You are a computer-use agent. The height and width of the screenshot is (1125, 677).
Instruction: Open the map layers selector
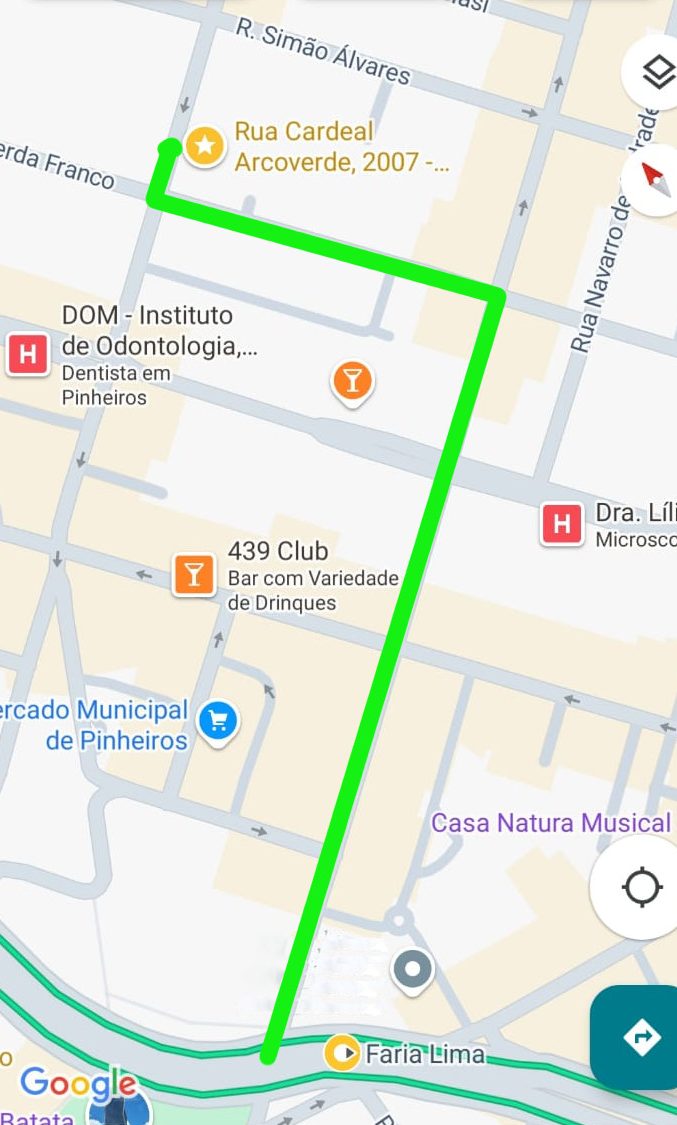tap(657, 72)
